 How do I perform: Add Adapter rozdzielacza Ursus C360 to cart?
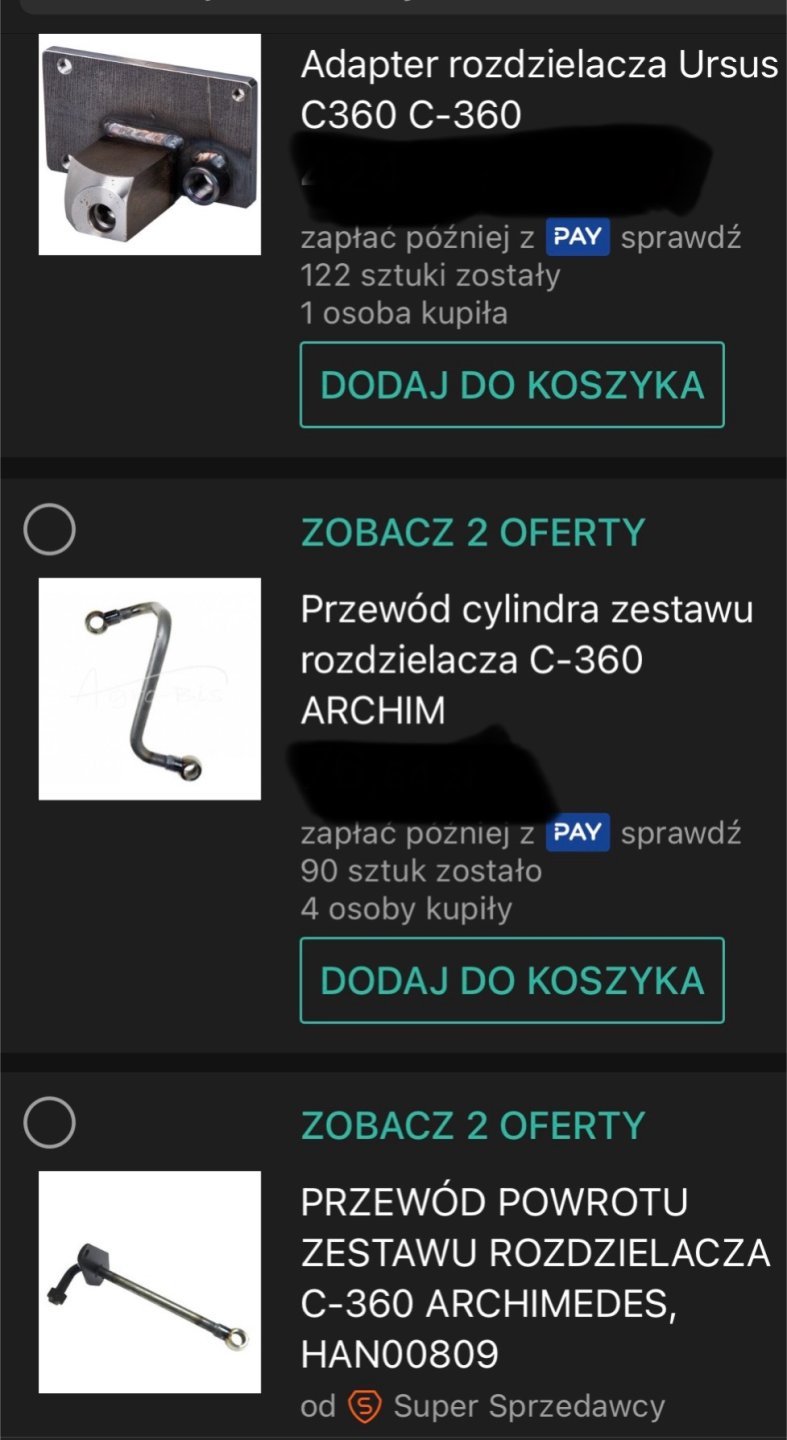pyautogui.click(x=512, y=385)
